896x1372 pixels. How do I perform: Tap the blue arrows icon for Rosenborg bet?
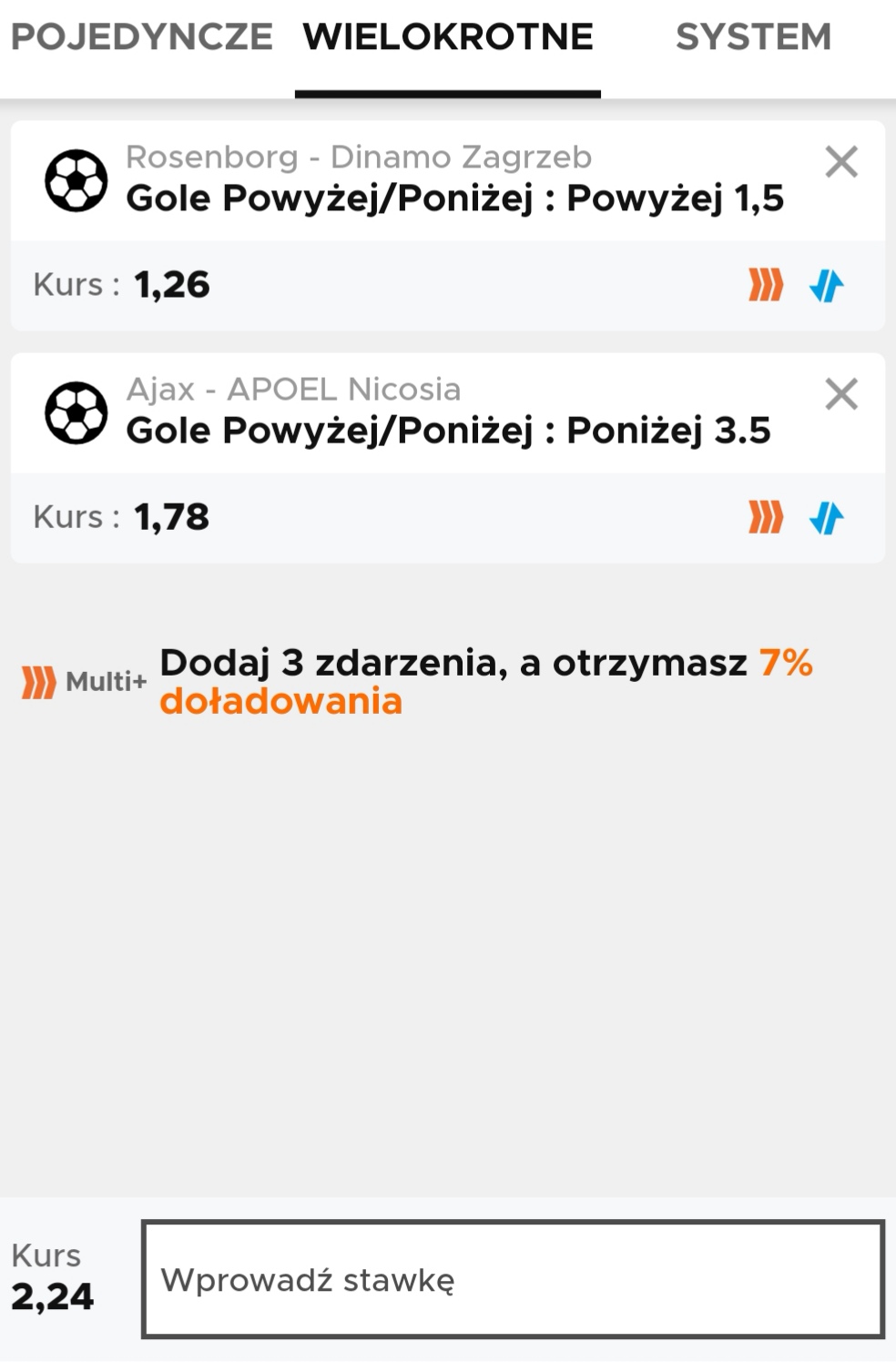[x=826, y=286]
